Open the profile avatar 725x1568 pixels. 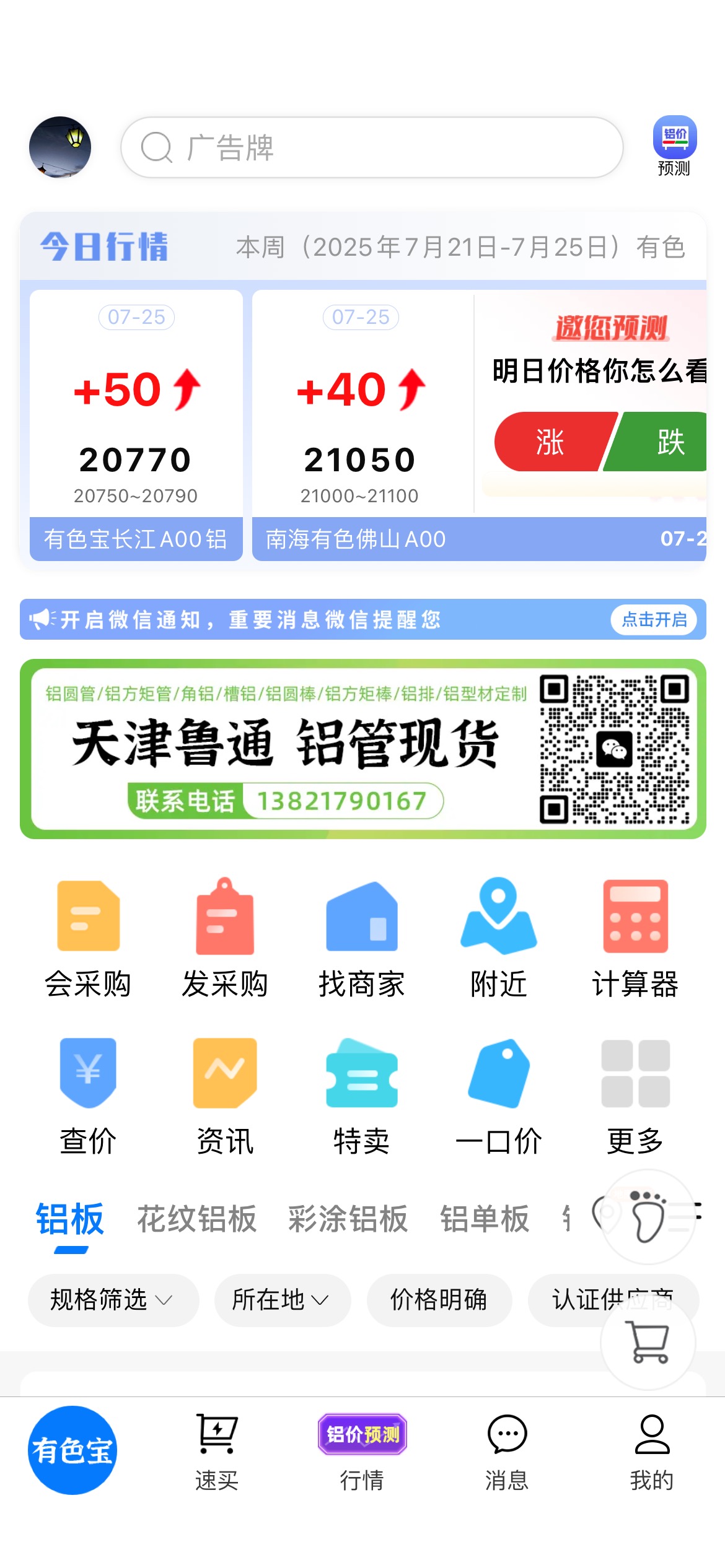coord(60,147)
